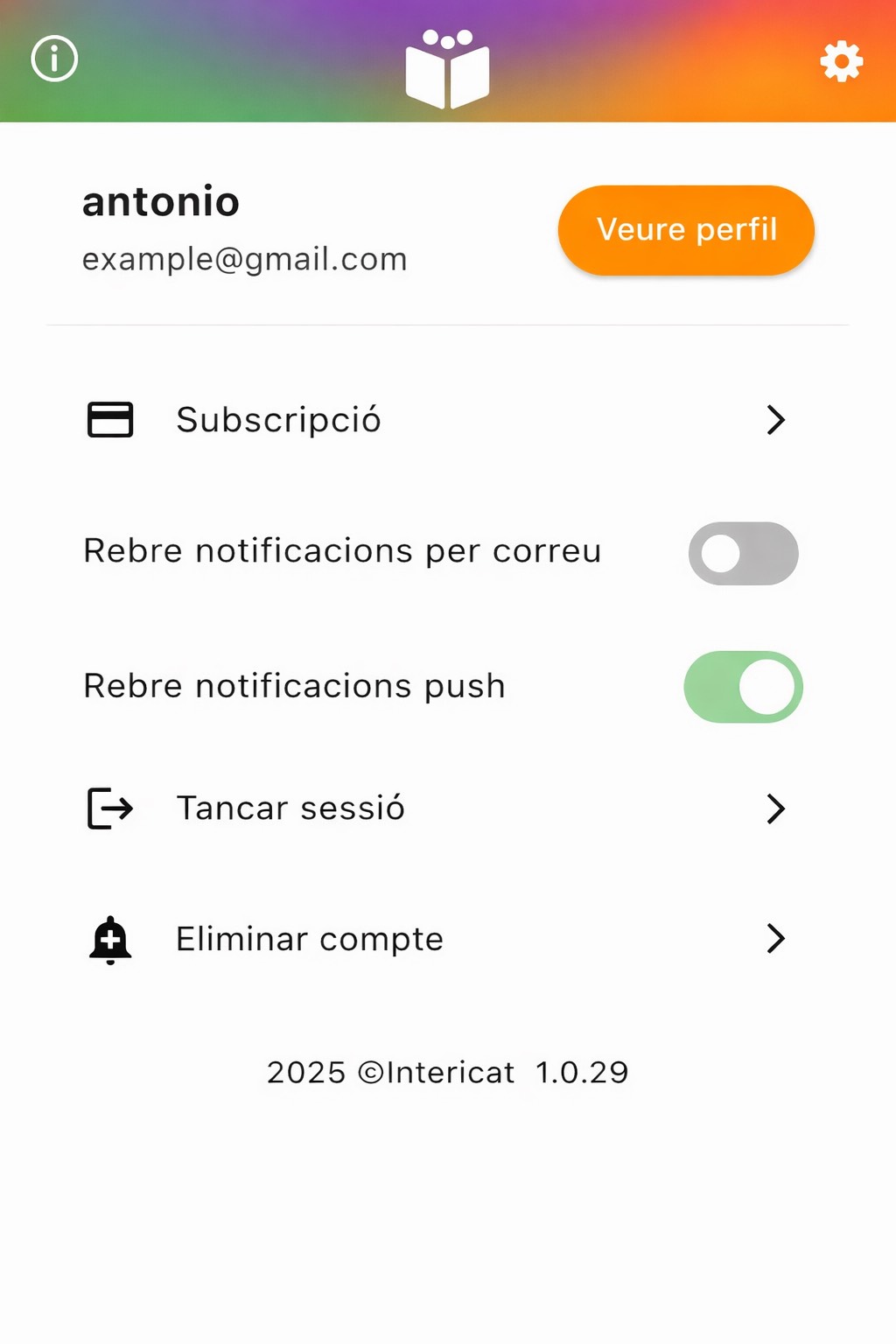896x1344 pixels.
Task: Click the bell icon next to Eliminar compte
Action: coord(108,938)
